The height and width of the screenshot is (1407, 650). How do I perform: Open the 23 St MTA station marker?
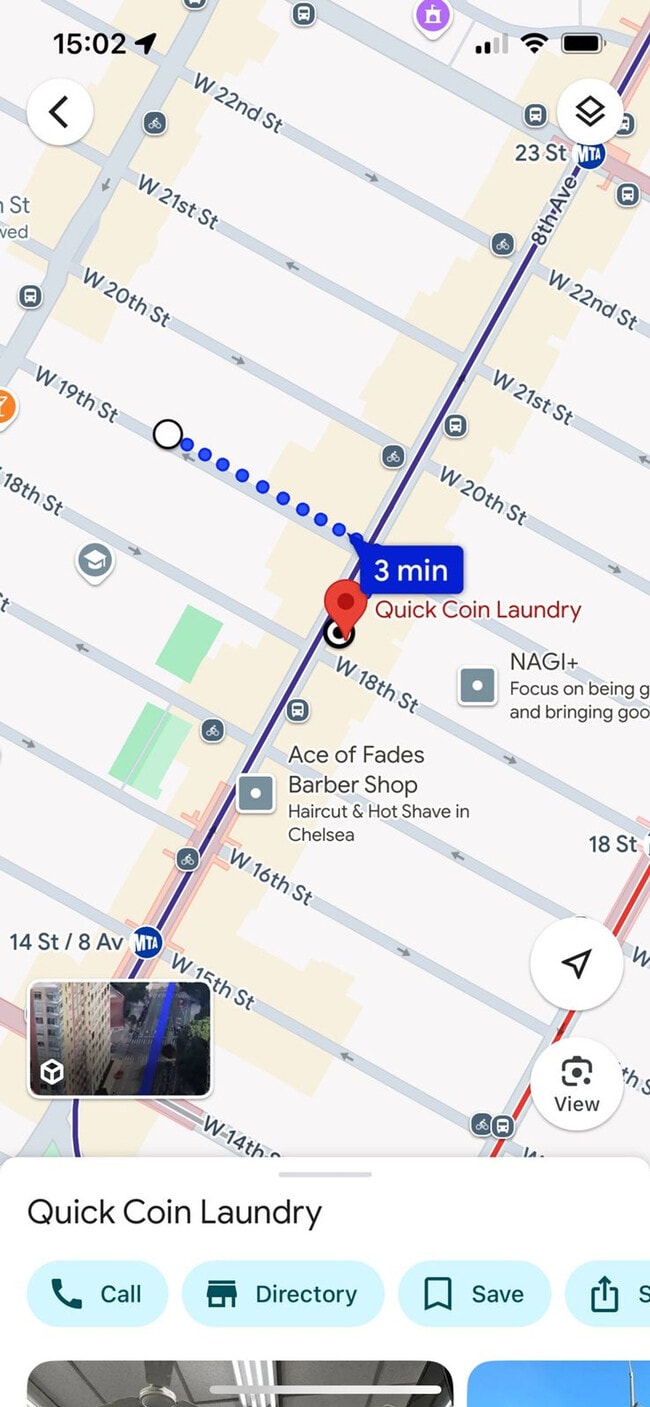coord(592,155)
